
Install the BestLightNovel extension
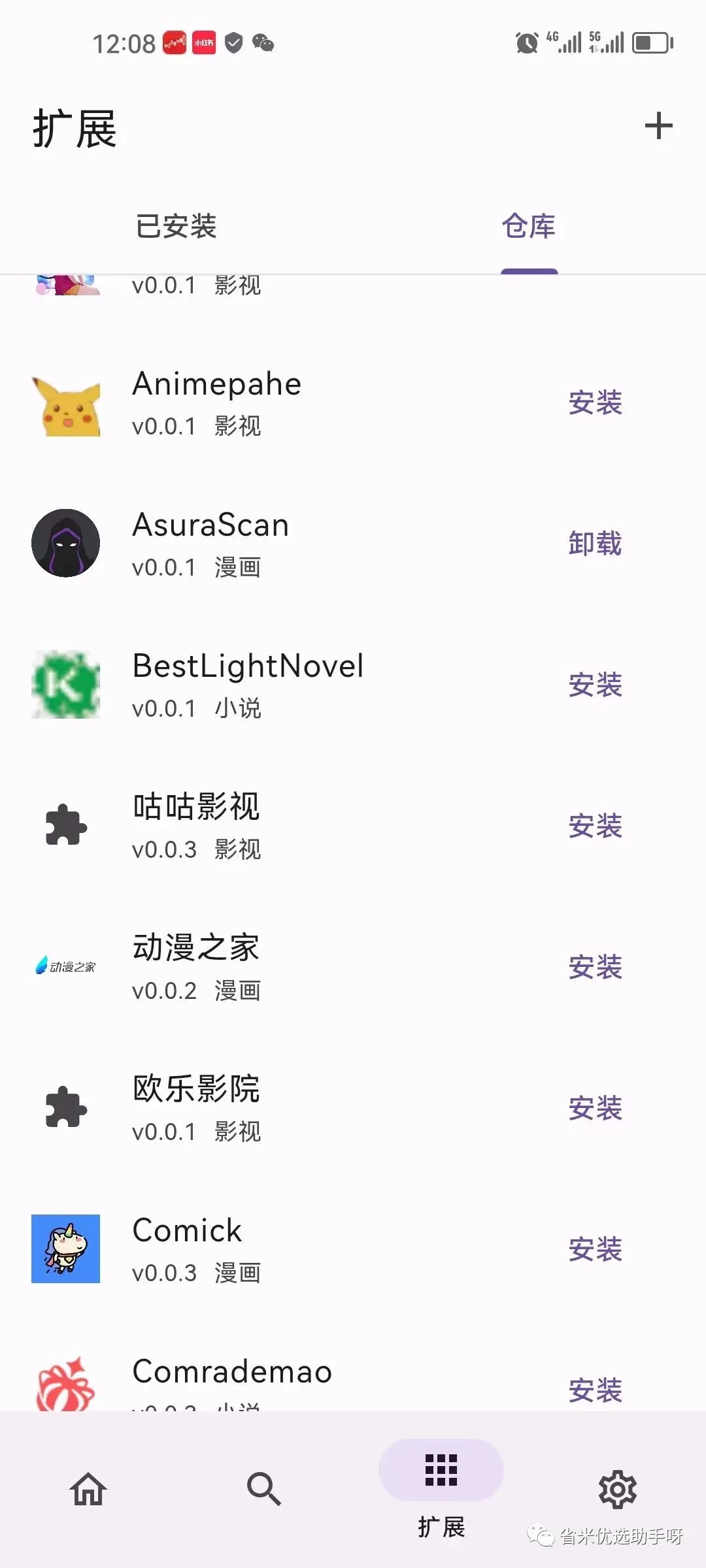pyautogui.click(x=595, y=685)
